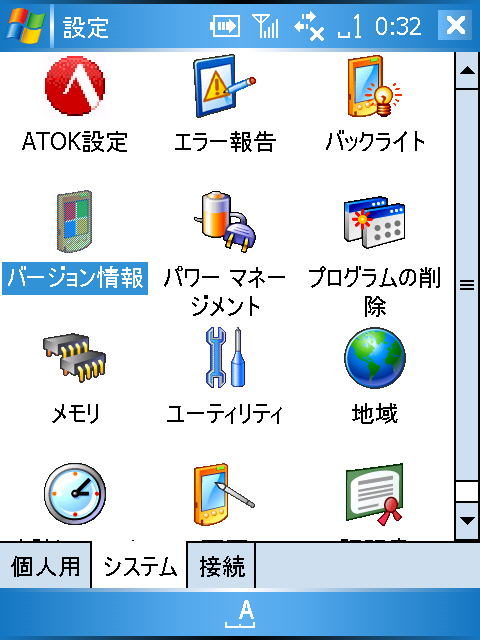
Task: Open the input method selector
Action: coord(240,614)
